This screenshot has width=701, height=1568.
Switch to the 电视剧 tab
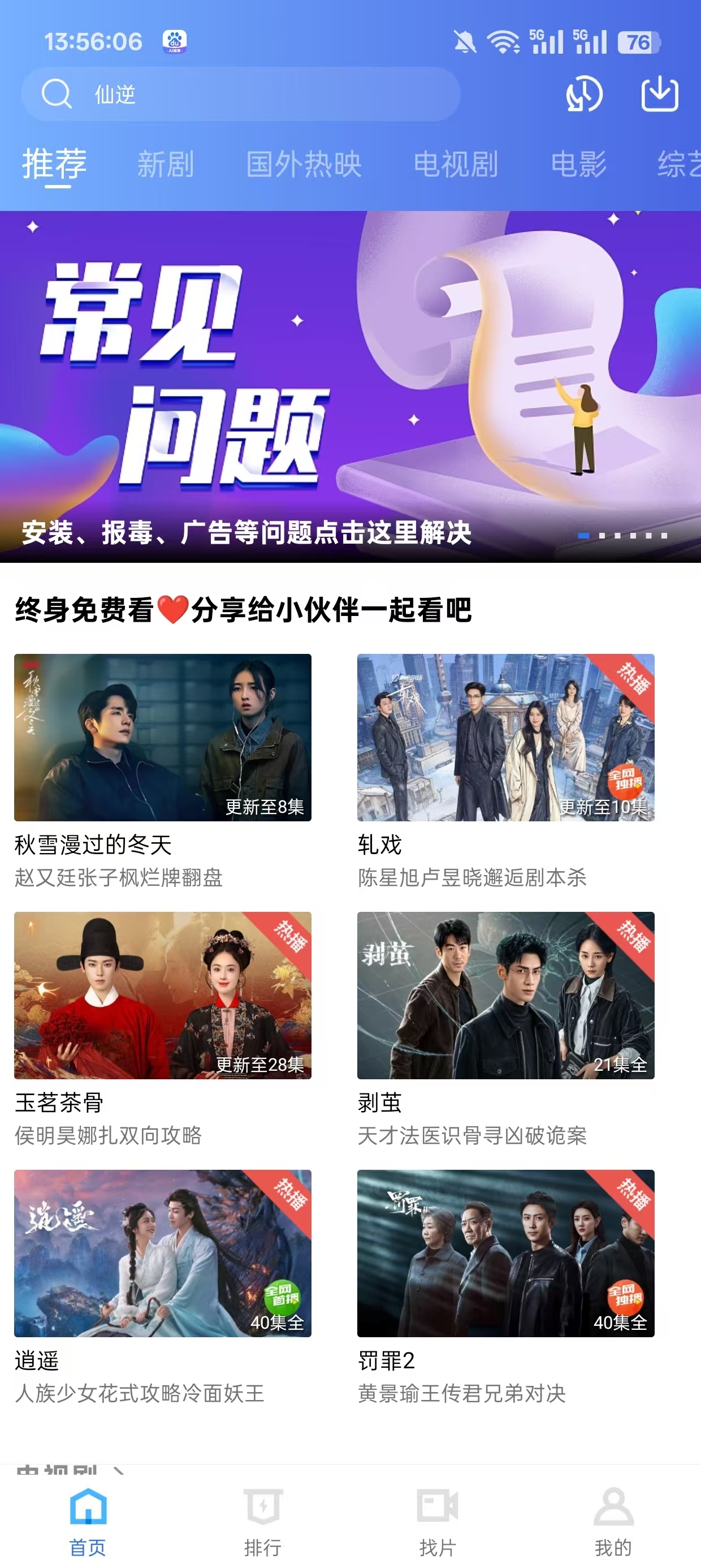click(x=455, y=163)
